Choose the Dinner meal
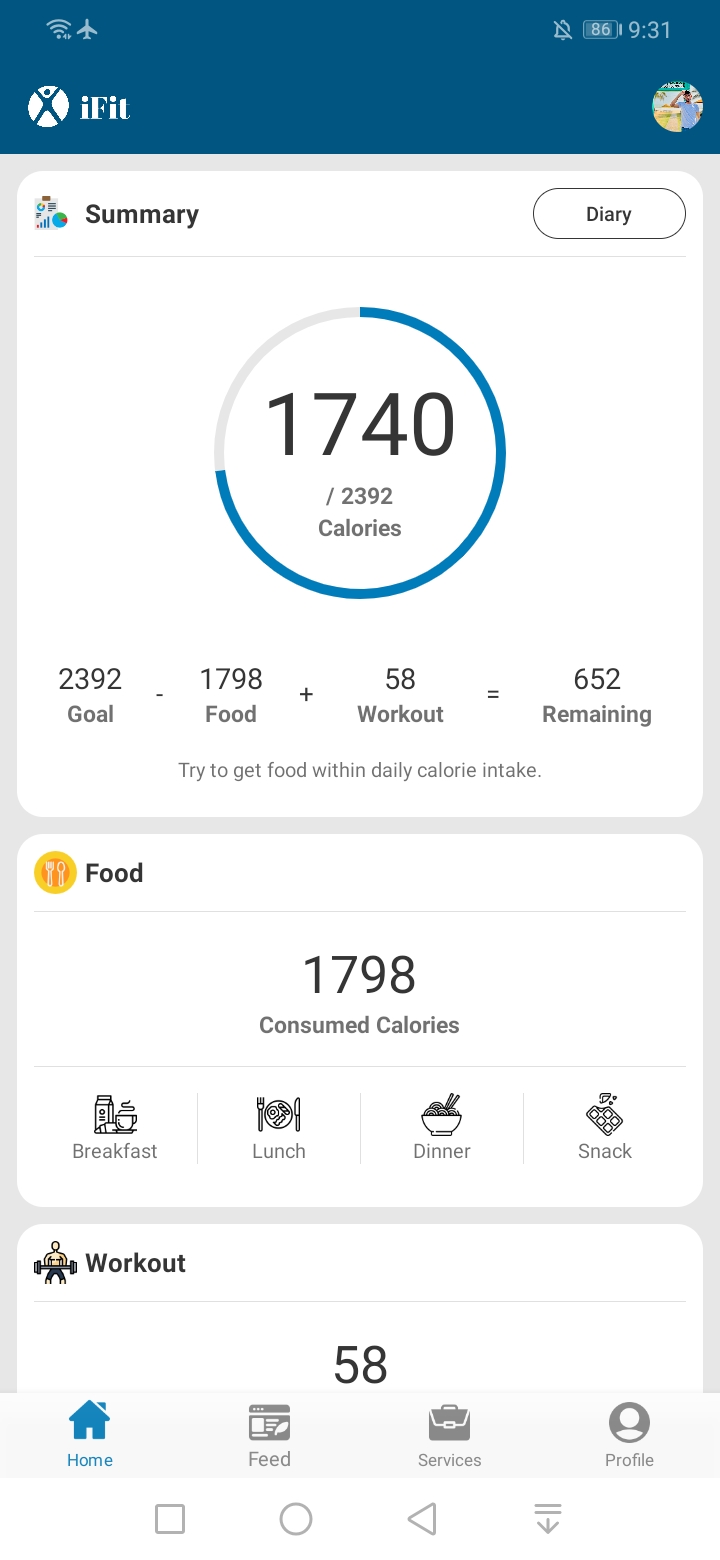This screenshot has height=1560, width=720. pyautogui.click(x=441, y=1127)
